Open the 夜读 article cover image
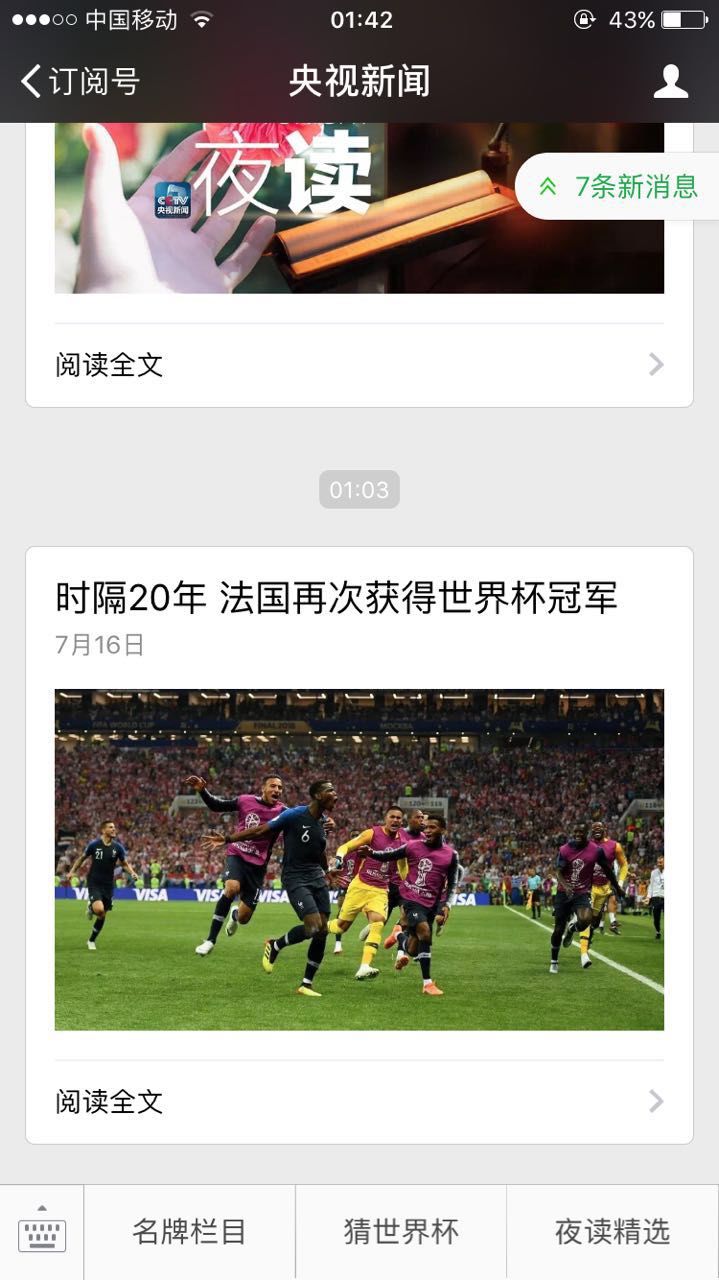719x1280 pixels. 300,210
